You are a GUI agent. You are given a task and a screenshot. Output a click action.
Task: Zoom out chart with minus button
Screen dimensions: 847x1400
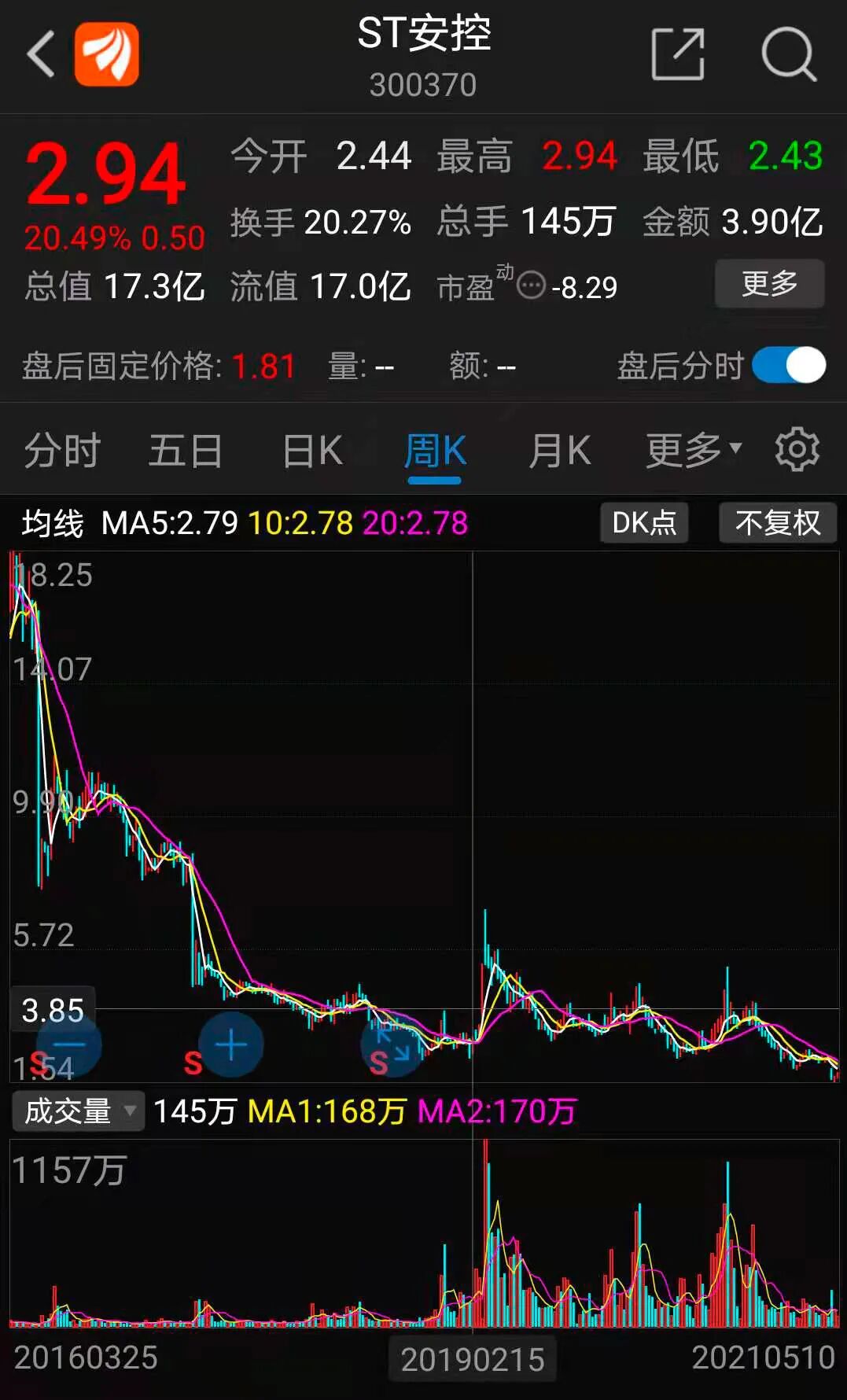69,1044
